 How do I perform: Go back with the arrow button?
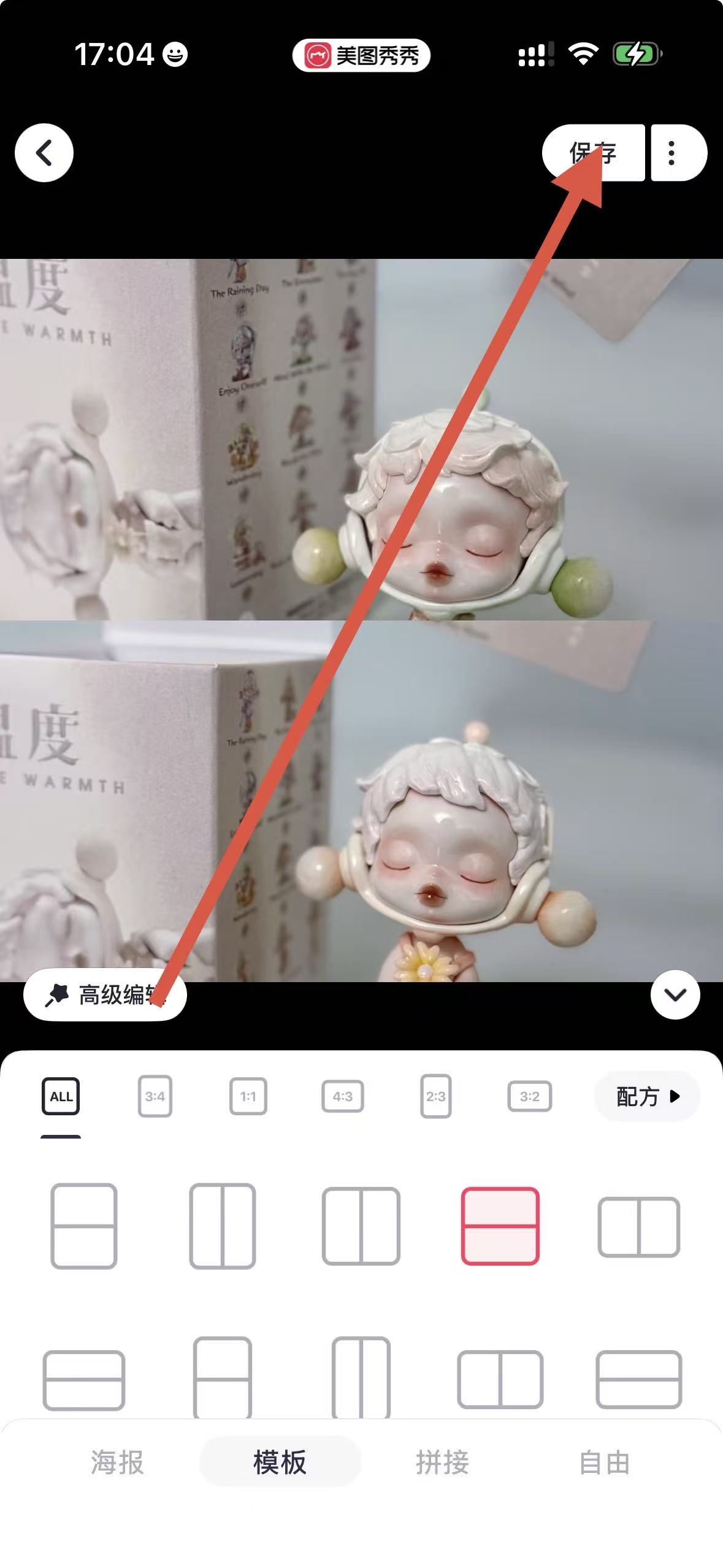coord(44,153)
